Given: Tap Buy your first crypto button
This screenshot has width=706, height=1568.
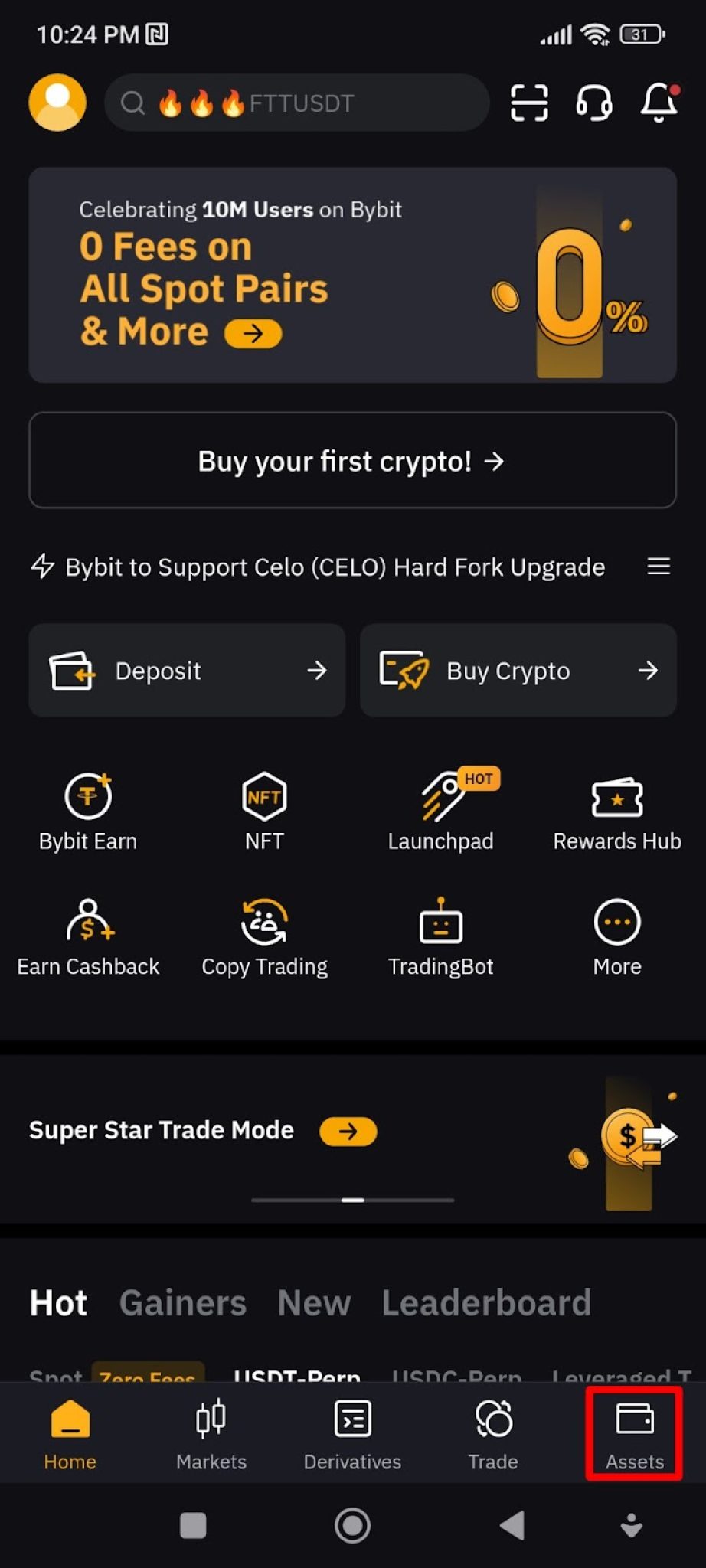Looking at the screenshot, I should coord(352,460).
